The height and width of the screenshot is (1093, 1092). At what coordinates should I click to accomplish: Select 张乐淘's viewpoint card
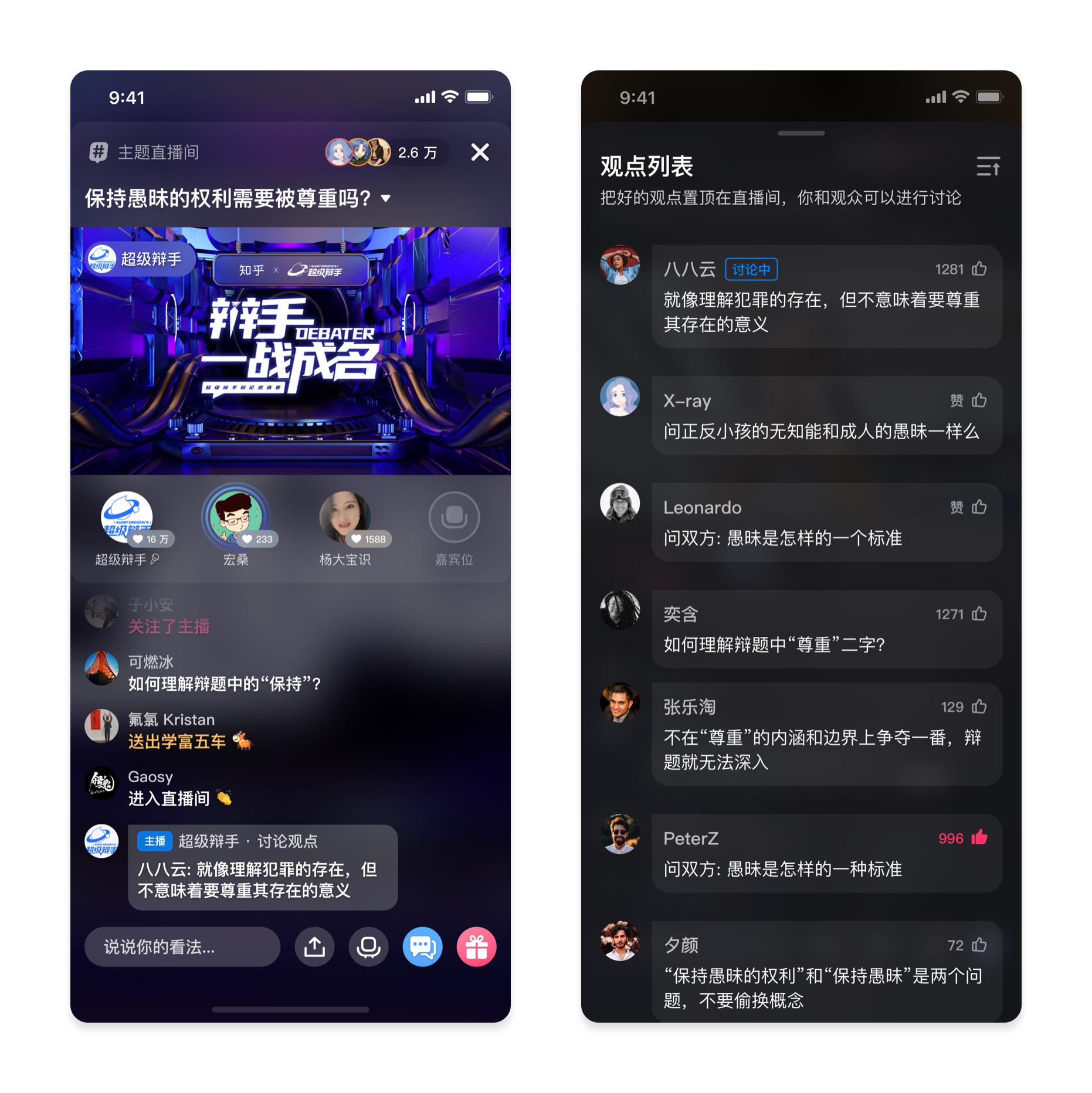[x=826, y=734]
